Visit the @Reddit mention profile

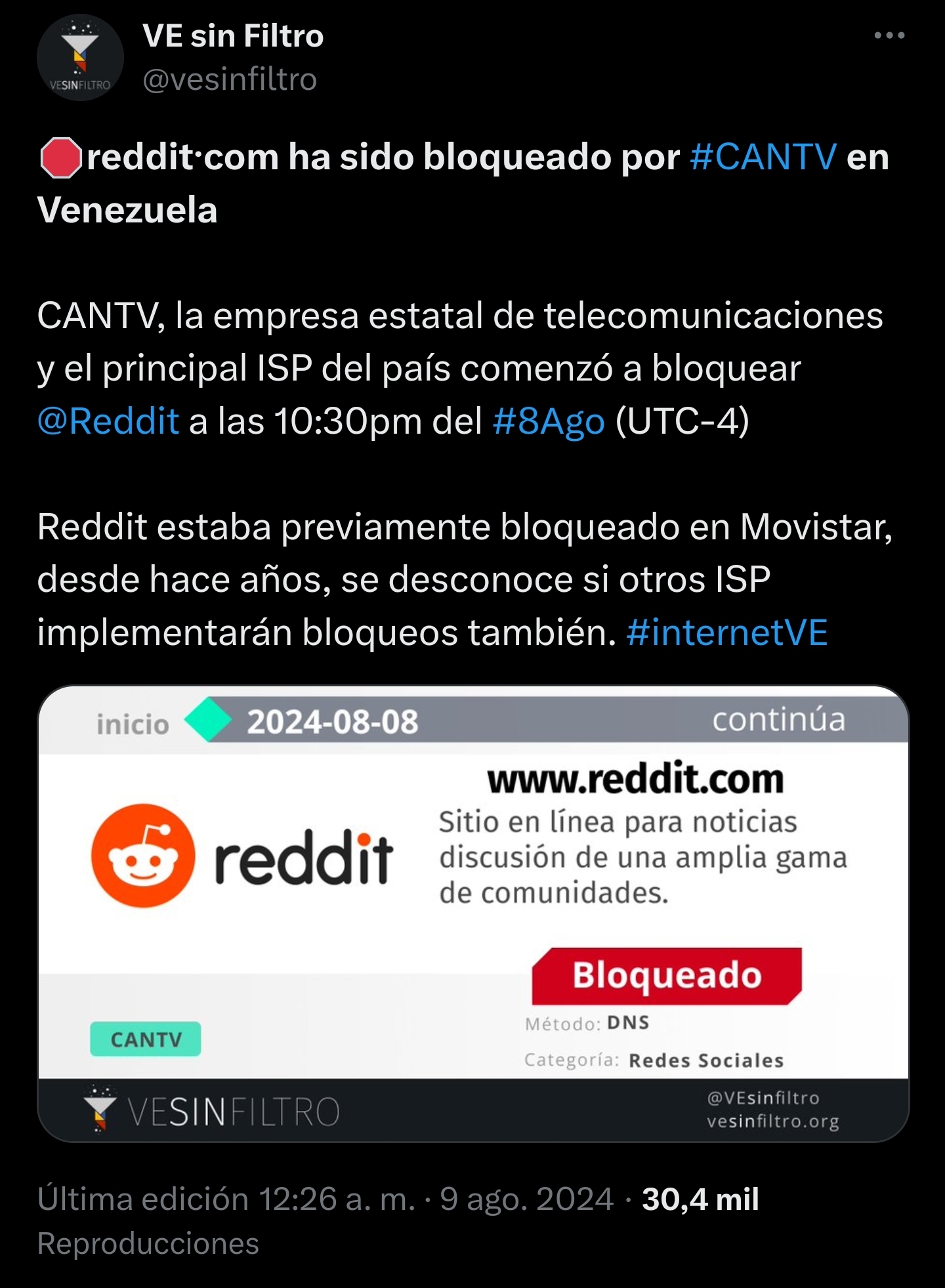click(x=108, y=421)
